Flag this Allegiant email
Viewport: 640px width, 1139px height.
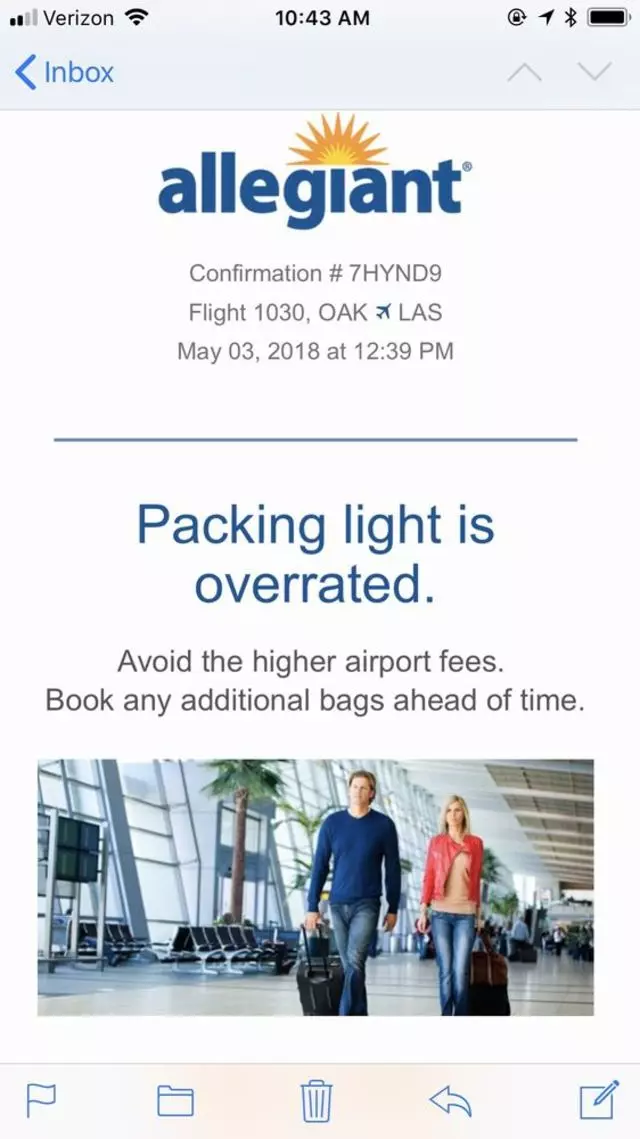40,1100
